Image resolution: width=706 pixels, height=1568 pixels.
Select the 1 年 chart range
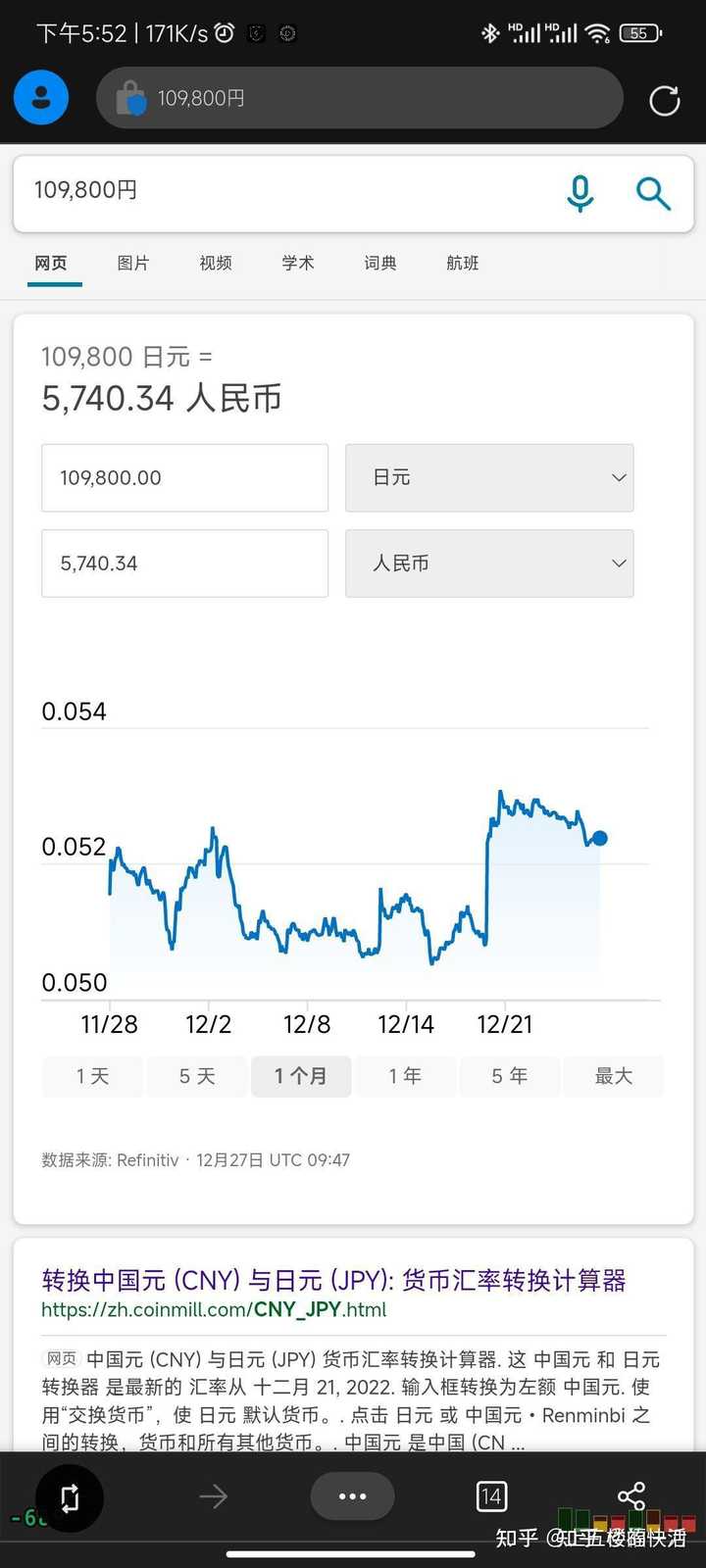click(405, 1076)
